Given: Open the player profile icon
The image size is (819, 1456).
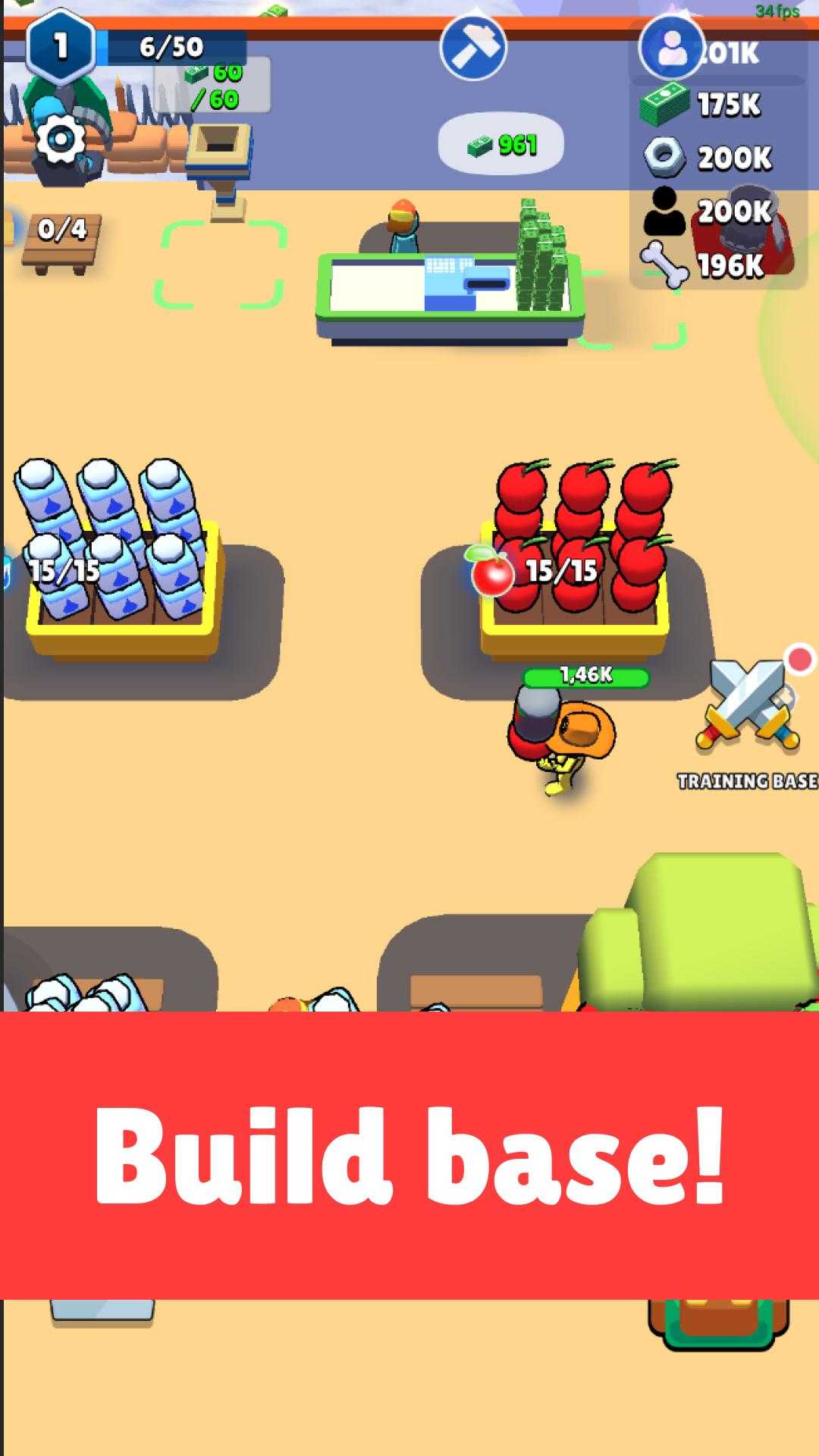Looking at the screenshot, I should pos(672,48).
